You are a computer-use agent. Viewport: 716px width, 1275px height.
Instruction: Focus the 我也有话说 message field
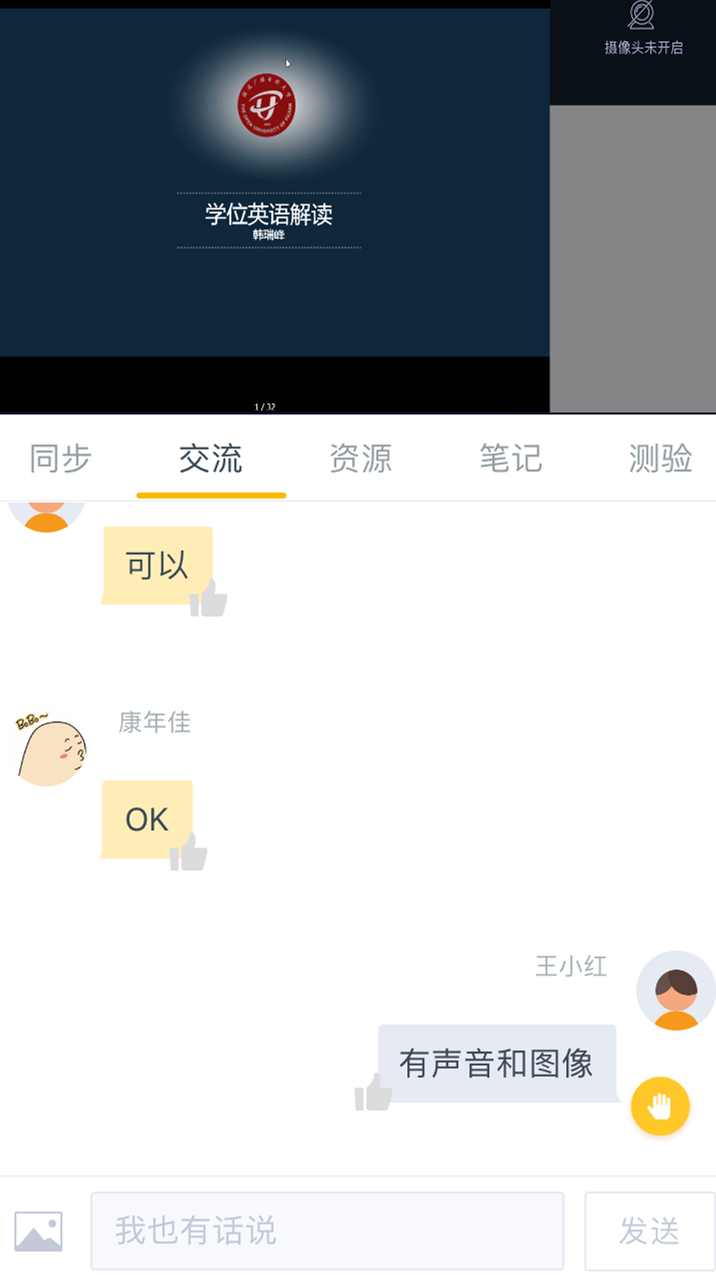coord(327,1231)
